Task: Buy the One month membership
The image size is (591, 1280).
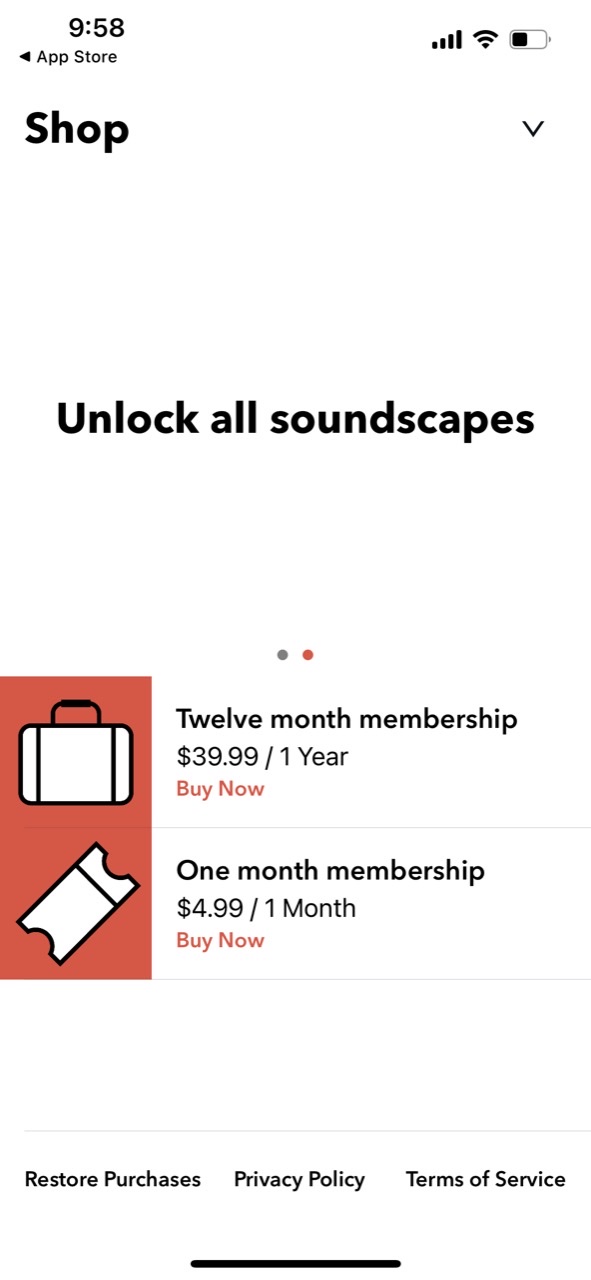Action: coord(220,940)
